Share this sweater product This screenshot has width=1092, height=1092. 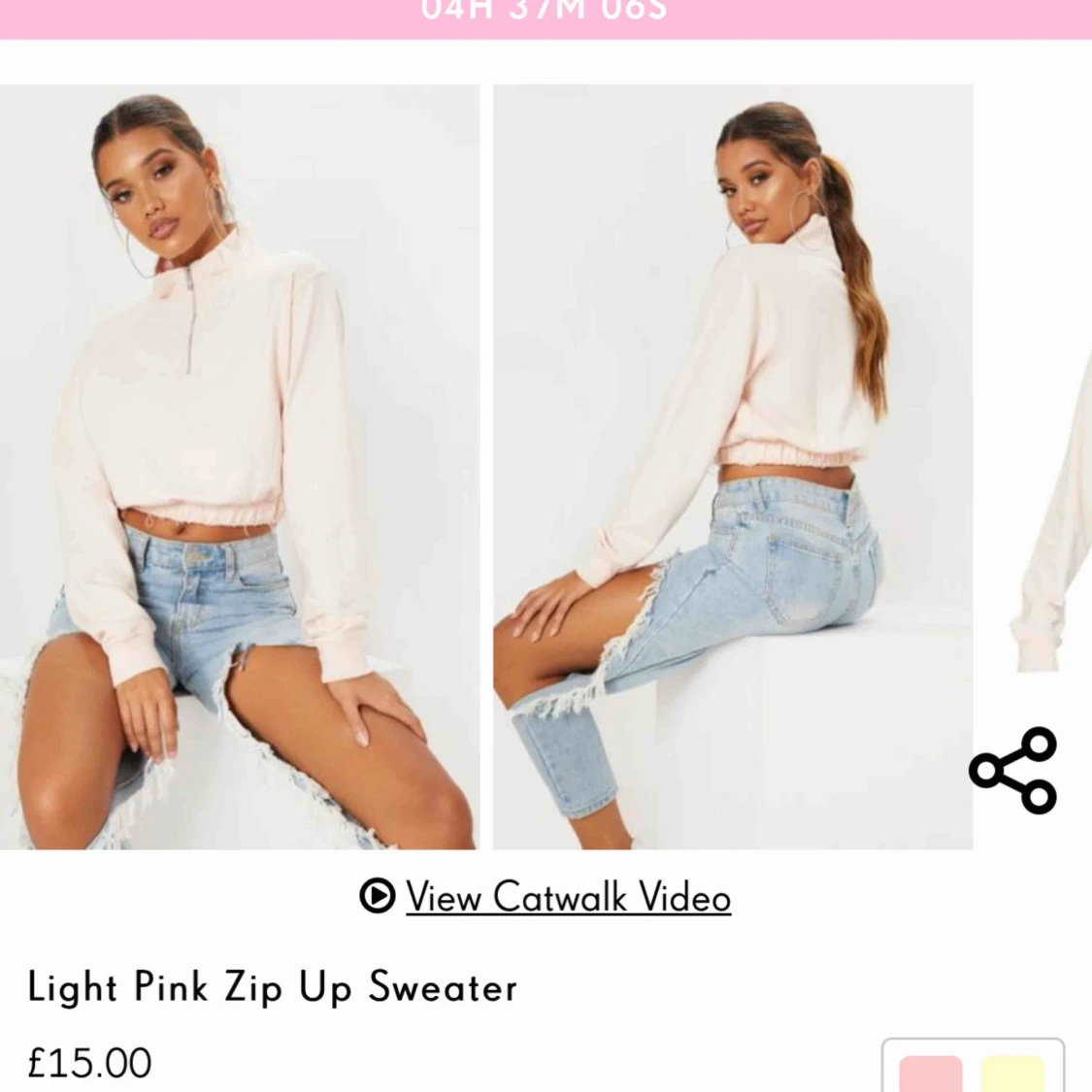(x=1012, y=770)
